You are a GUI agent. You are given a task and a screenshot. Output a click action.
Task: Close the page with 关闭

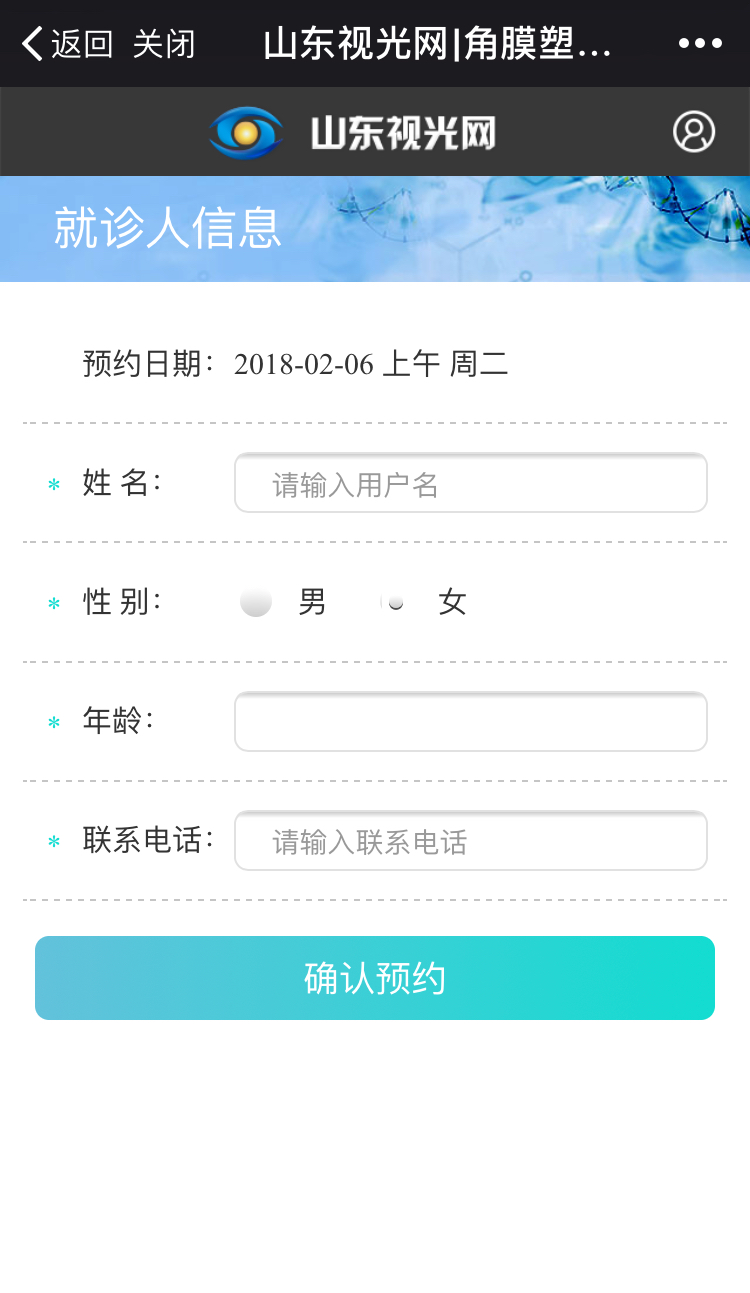tap(164, 44)
